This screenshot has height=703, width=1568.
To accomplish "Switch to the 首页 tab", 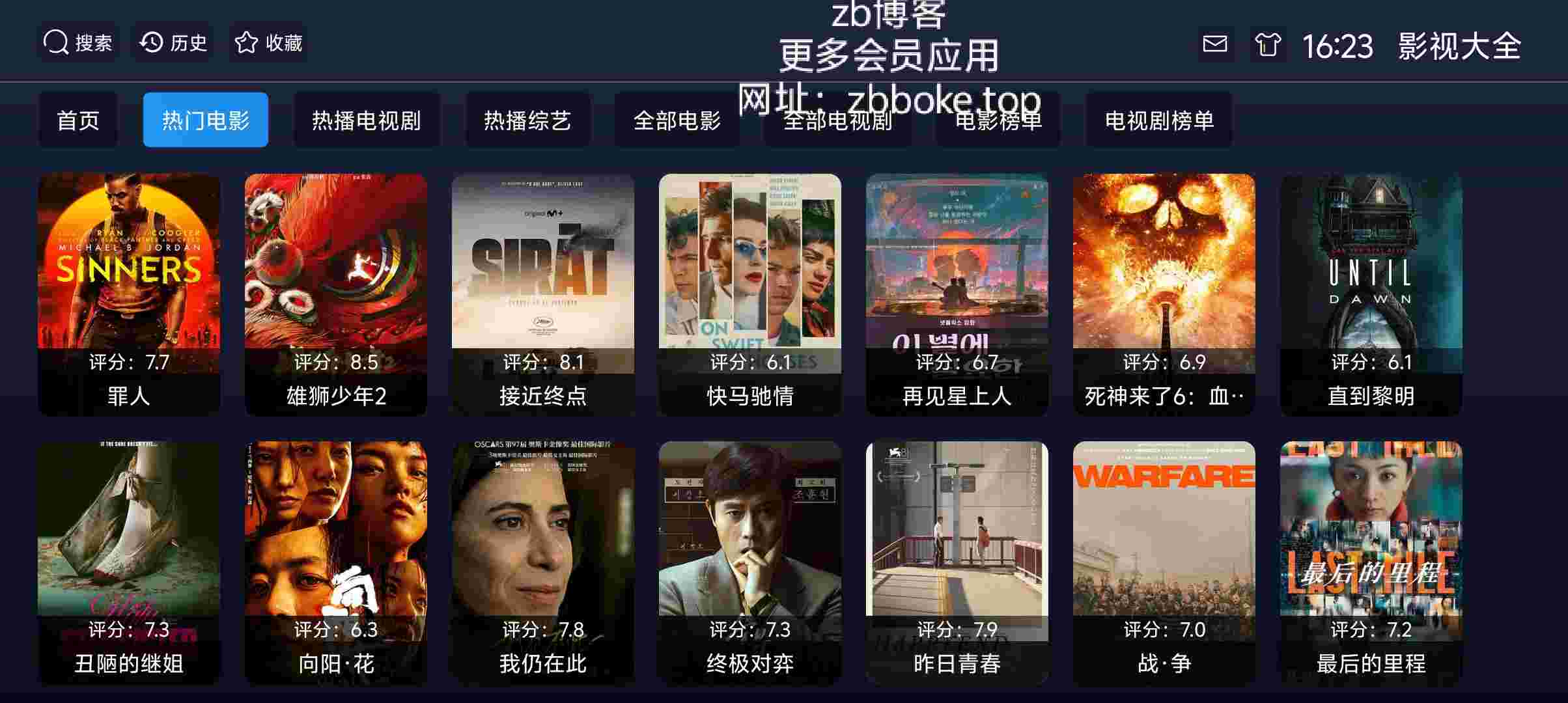I will tap(78, 120).
